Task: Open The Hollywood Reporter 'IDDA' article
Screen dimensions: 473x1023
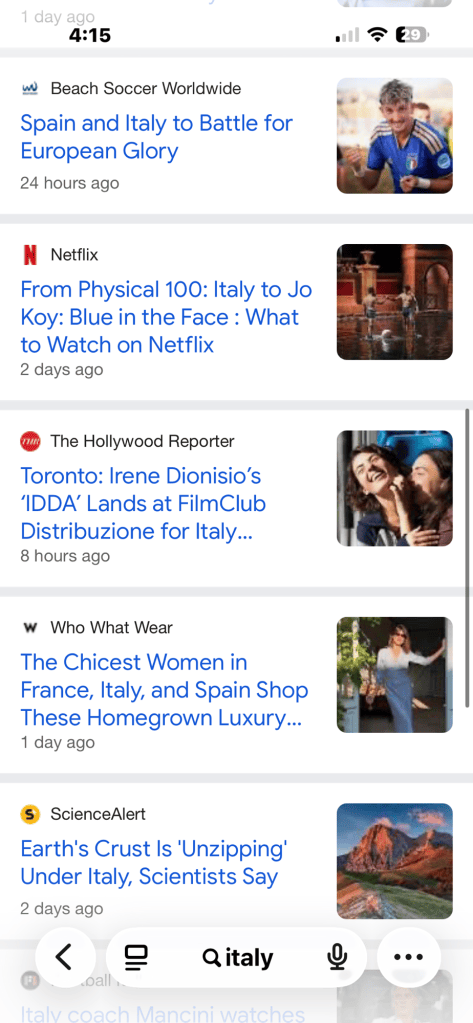Action: [x=144, y=503]
